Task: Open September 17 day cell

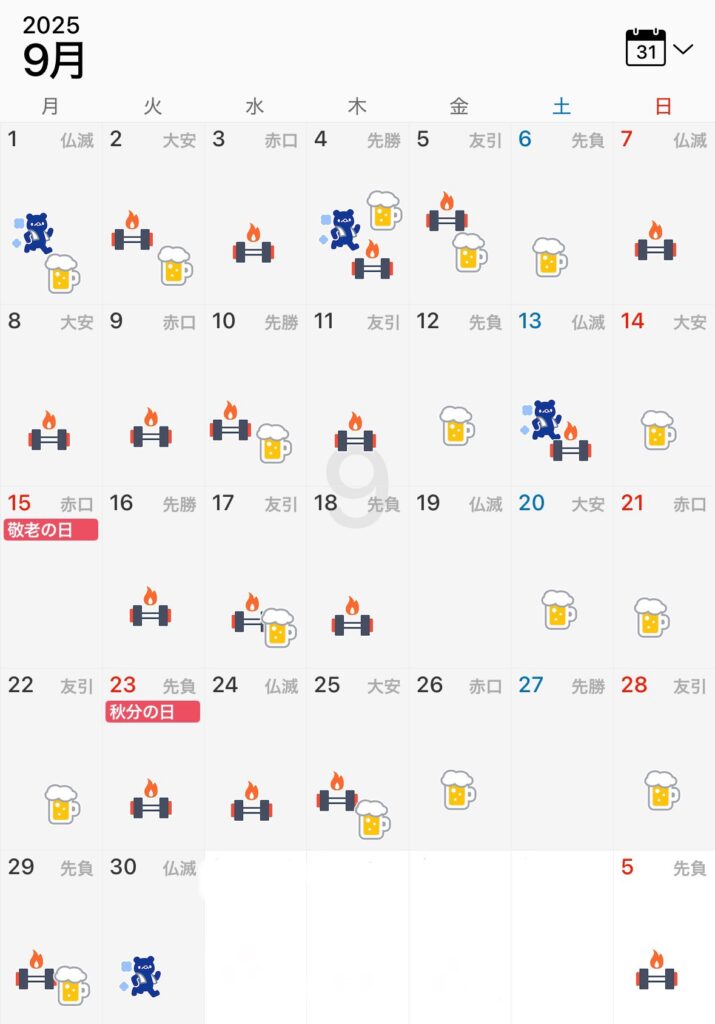Action: click(x=255, y=578)
